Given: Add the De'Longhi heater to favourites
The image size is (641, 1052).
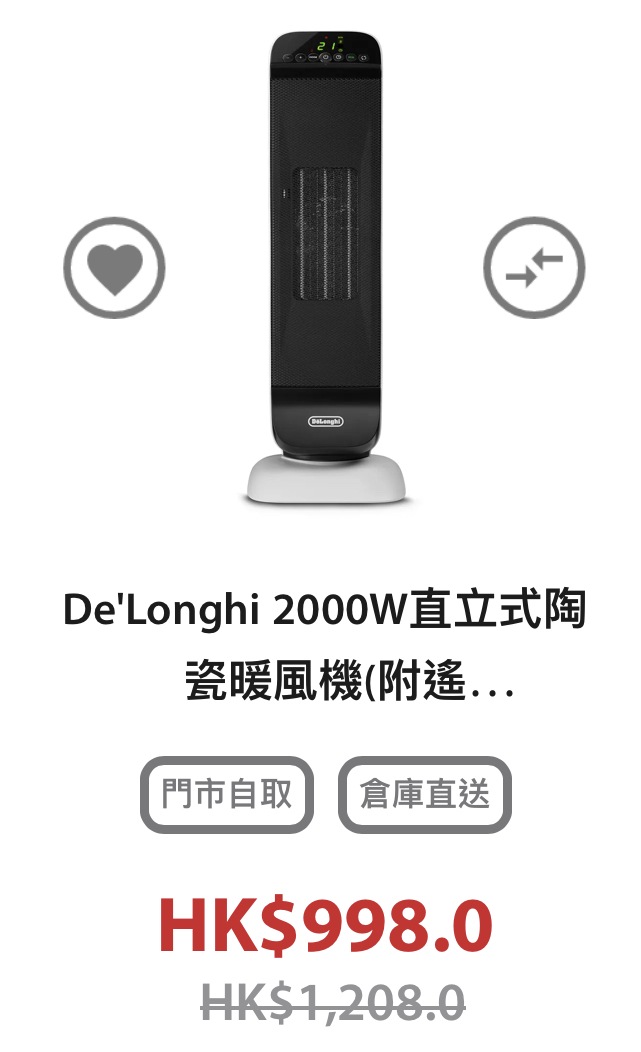Looking at the screenshot, I should pos(114,267).
